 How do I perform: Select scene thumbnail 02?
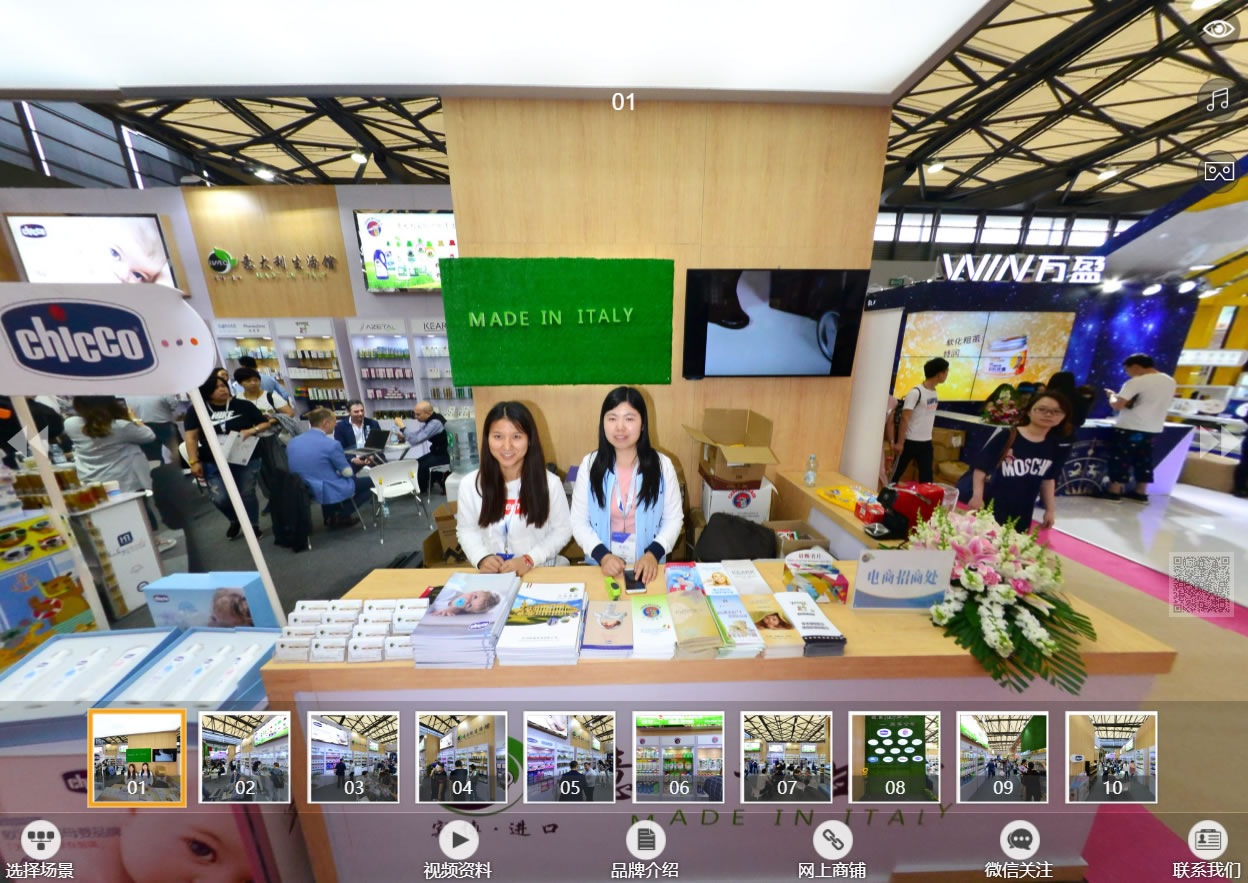(x=245, y=757)
